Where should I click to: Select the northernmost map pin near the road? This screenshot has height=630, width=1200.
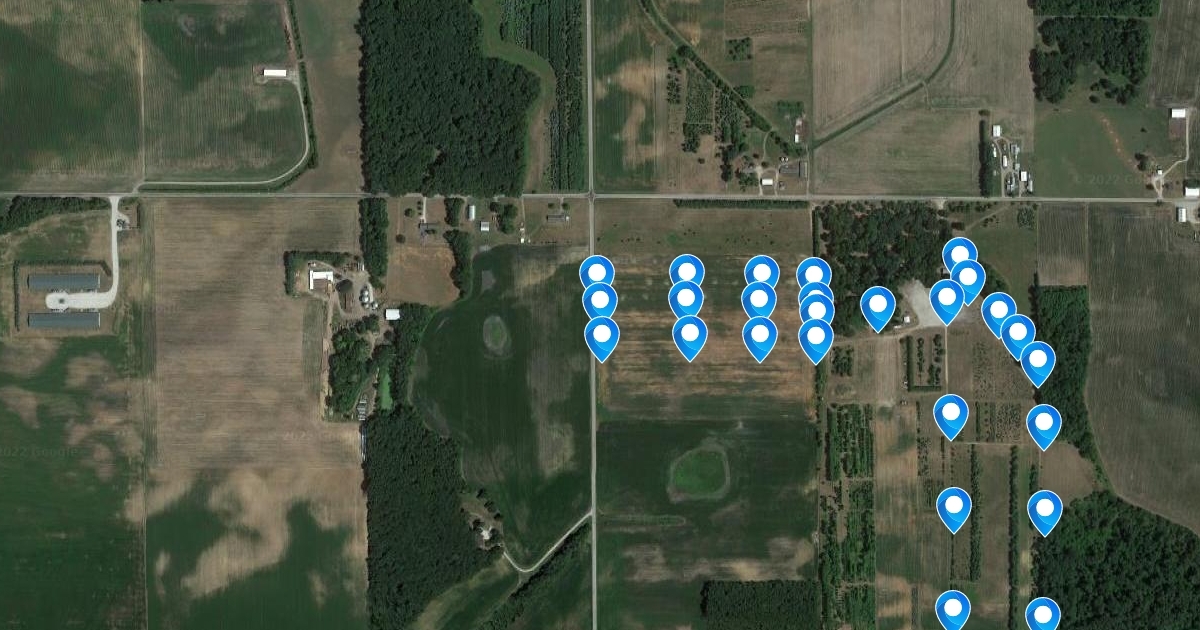coord(959,254)
